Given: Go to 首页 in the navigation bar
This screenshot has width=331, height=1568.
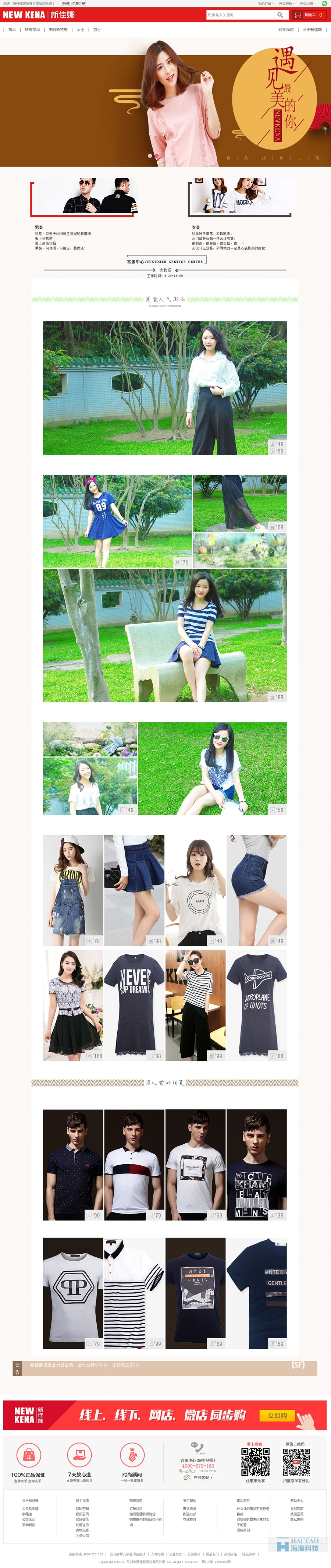Looking at the screenshot, I should coord(12,30).
